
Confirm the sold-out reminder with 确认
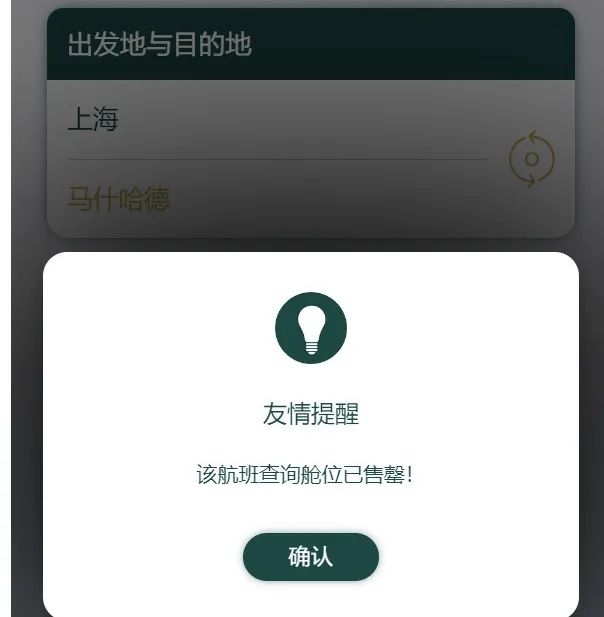click(x=310, y=557)
